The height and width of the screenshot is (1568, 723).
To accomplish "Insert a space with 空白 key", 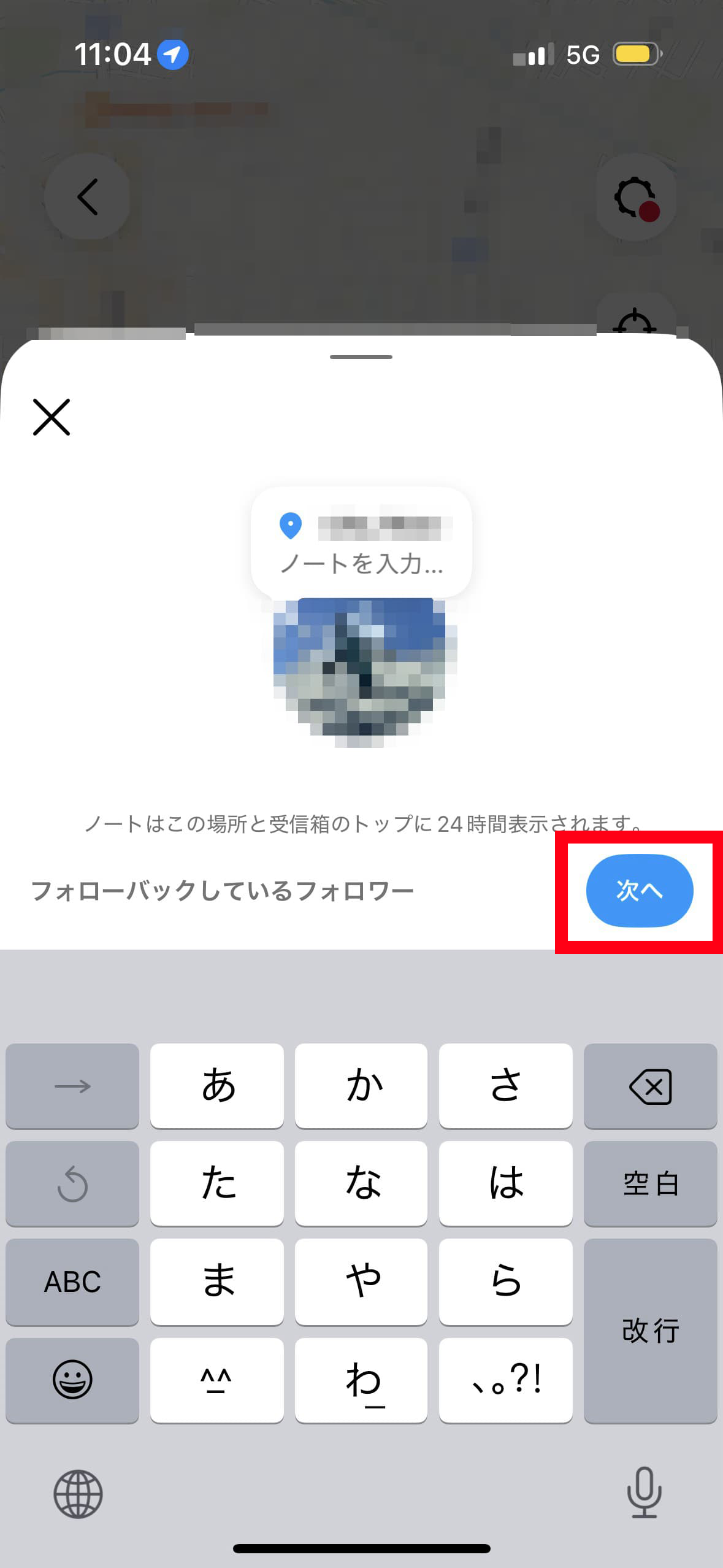I will pos(650,1183).
